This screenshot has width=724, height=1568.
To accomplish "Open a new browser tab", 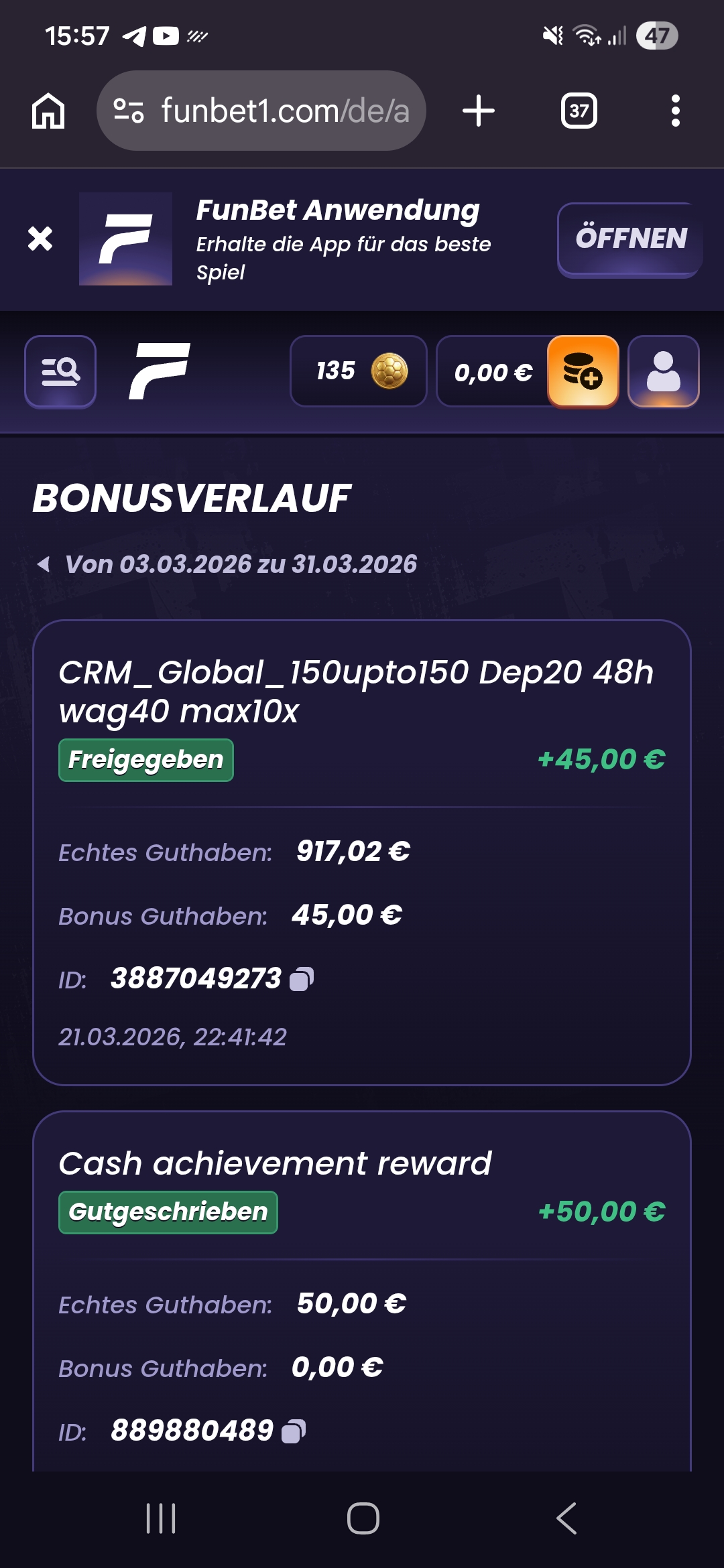I will (x=479, y=111).
